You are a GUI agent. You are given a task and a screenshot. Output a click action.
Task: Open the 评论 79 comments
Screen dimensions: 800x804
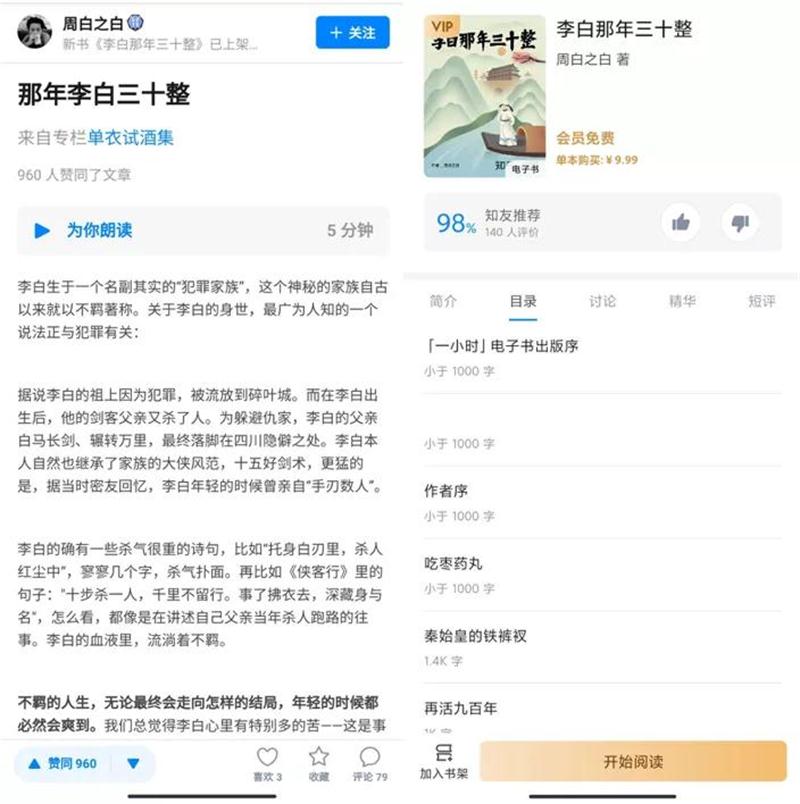[x=369, y=762]
